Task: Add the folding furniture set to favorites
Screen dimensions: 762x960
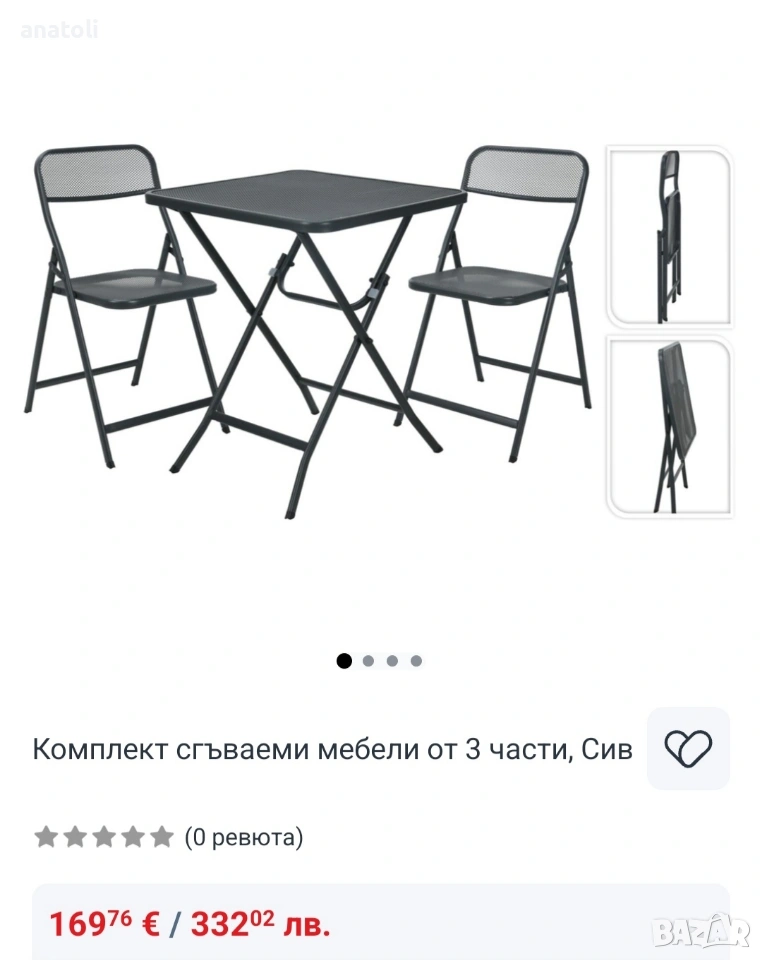Action: click(x=688, y=748)
